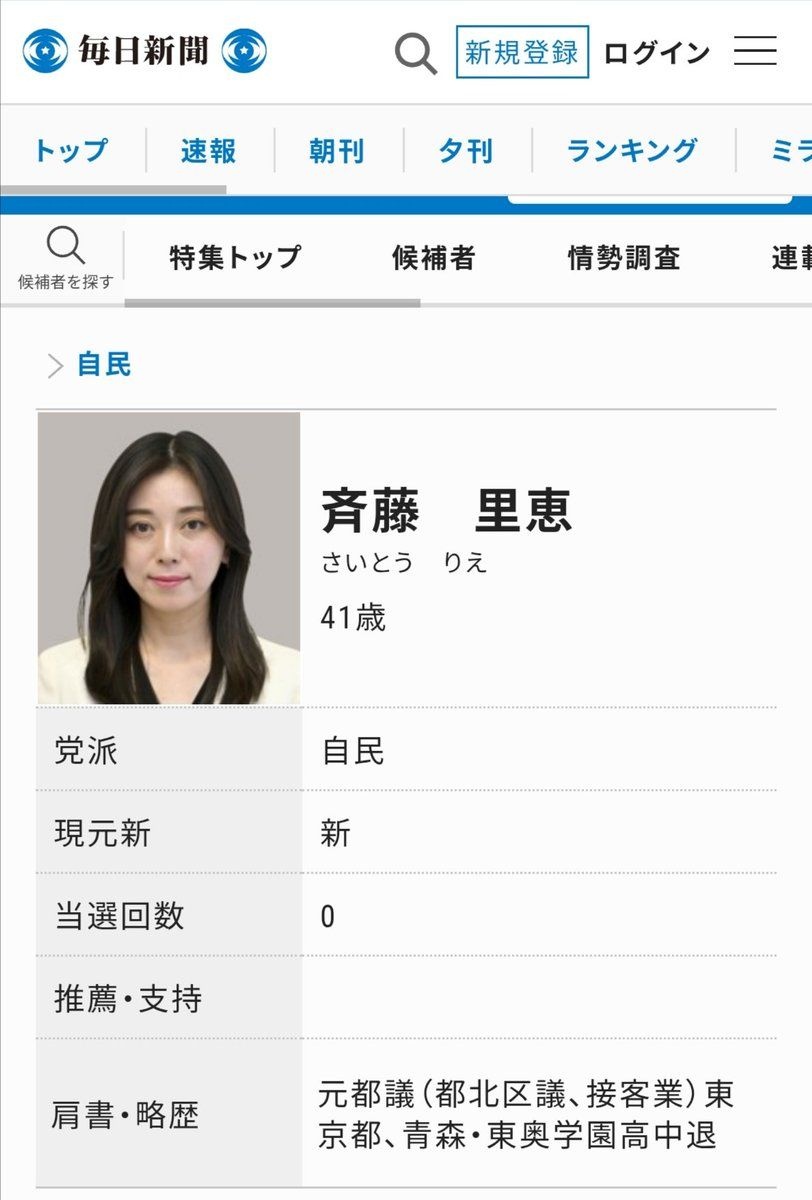Open the 夕刊 tab
The height and width of the screenshot is (1200, 812).
(466, 151)
